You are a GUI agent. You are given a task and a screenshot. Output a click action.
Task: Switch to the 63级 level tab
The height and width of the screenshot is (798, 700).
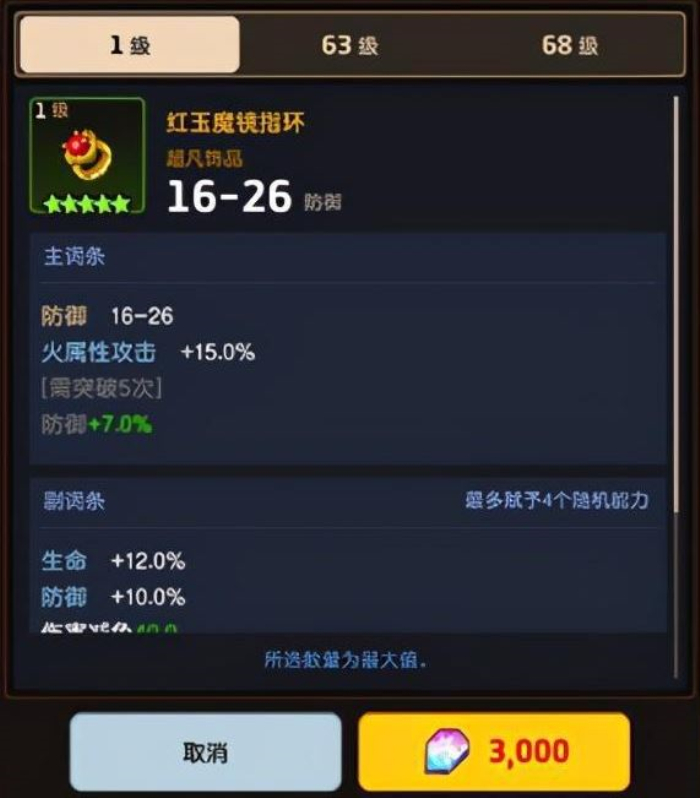point(349,45)
